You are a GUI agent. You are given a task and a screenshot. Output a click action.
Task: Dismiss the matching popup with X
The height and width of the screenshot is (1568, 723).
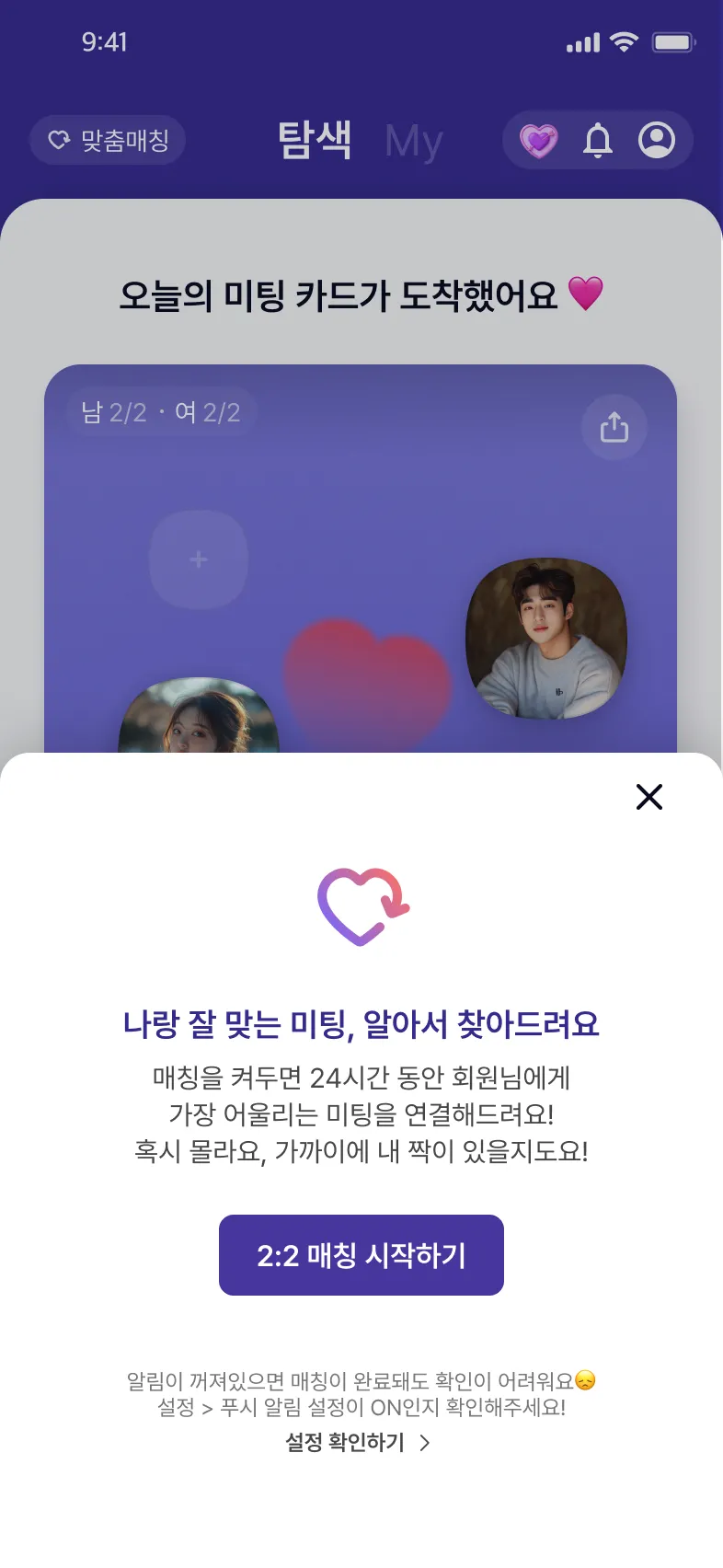(x=650, y=797)
